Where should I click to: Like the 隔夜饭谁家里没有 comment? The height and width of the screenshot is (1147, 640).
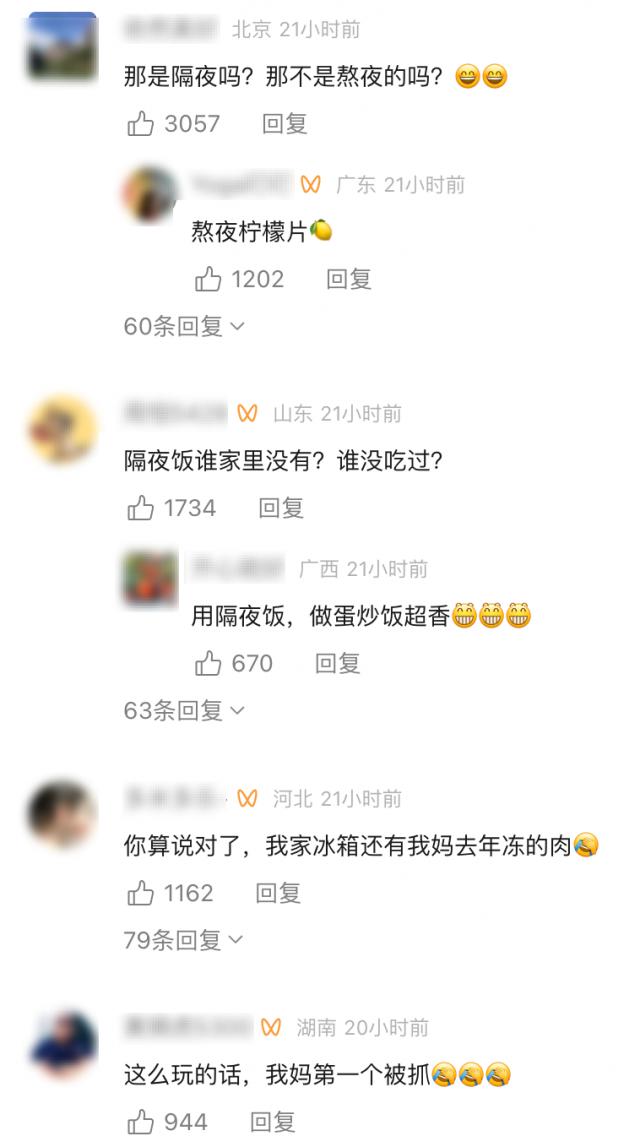point(141,508)
